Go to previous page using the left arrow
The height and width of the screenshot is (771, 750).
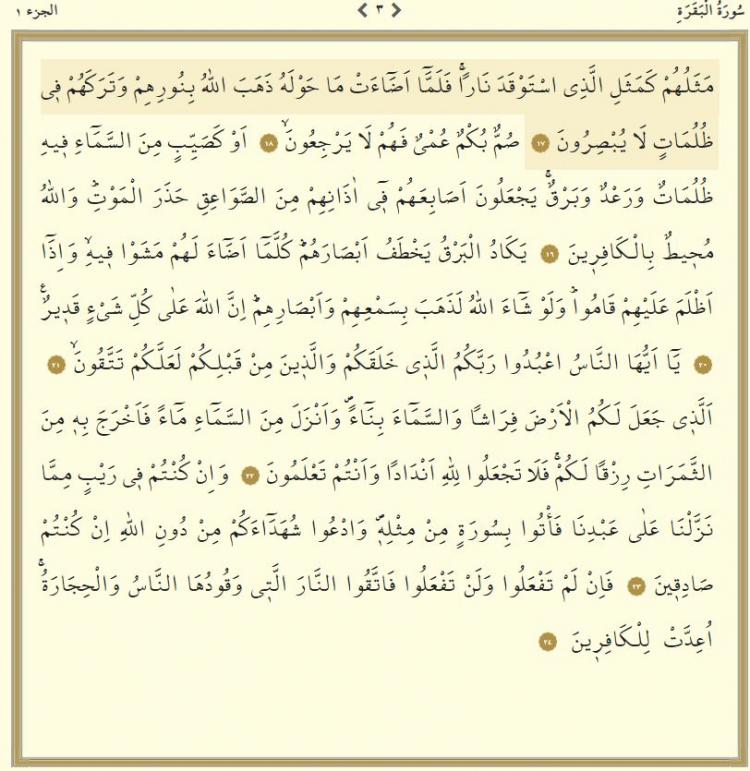[363, 10]
